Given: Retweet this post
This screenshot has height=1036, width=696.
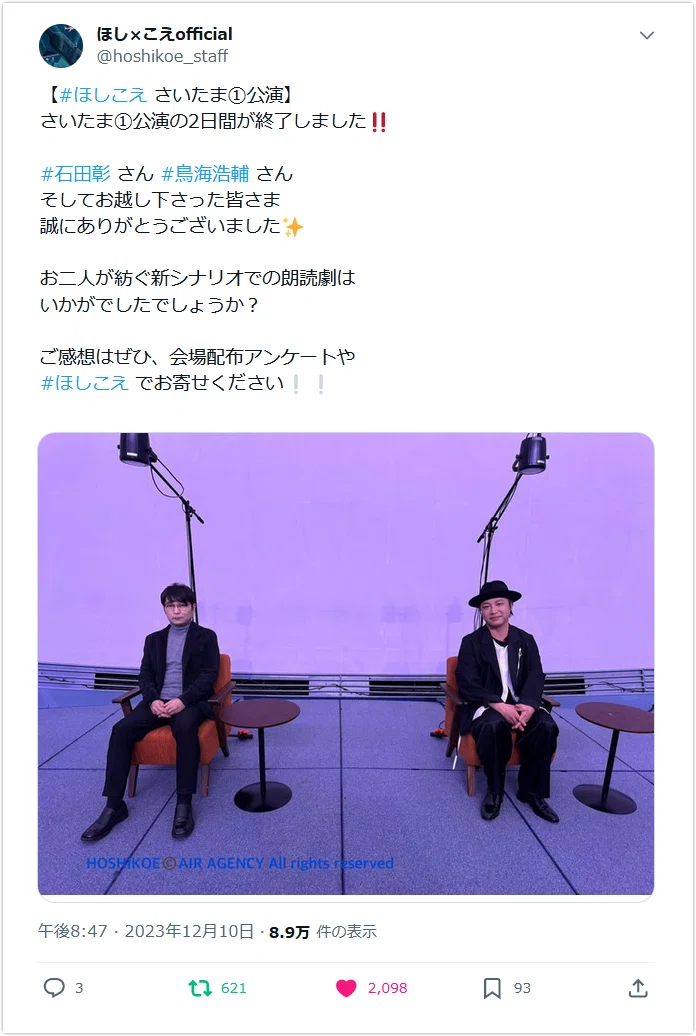Looking at the screenshot, I should (x=200, y=988).
